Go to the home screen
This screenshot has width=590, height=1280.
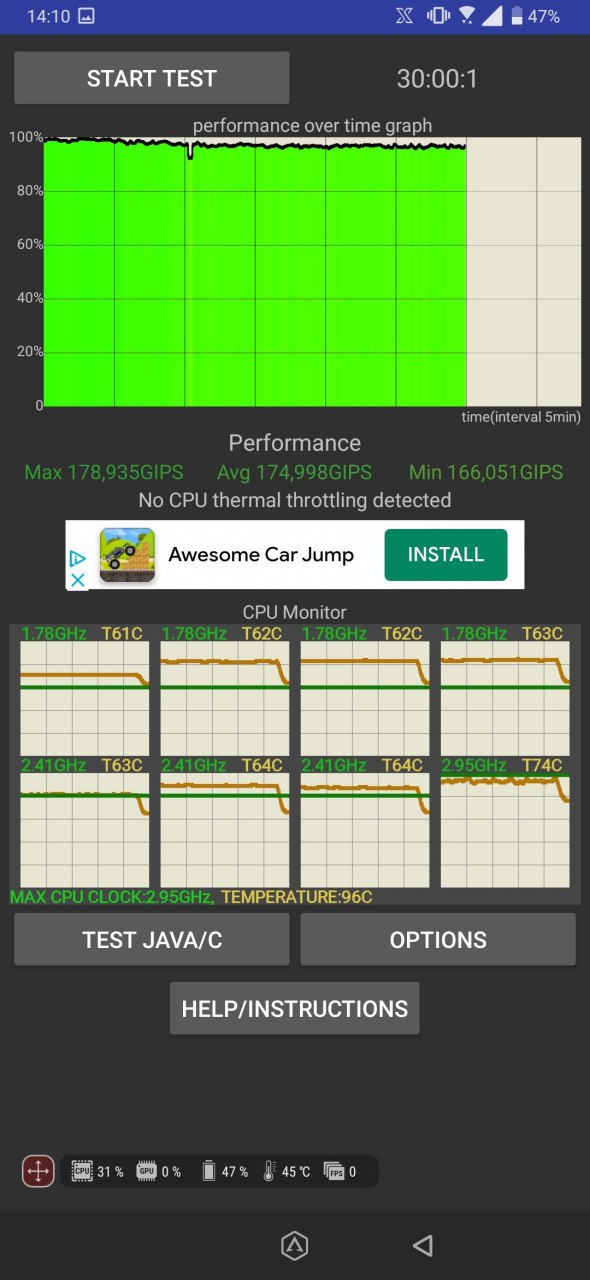294,1245
